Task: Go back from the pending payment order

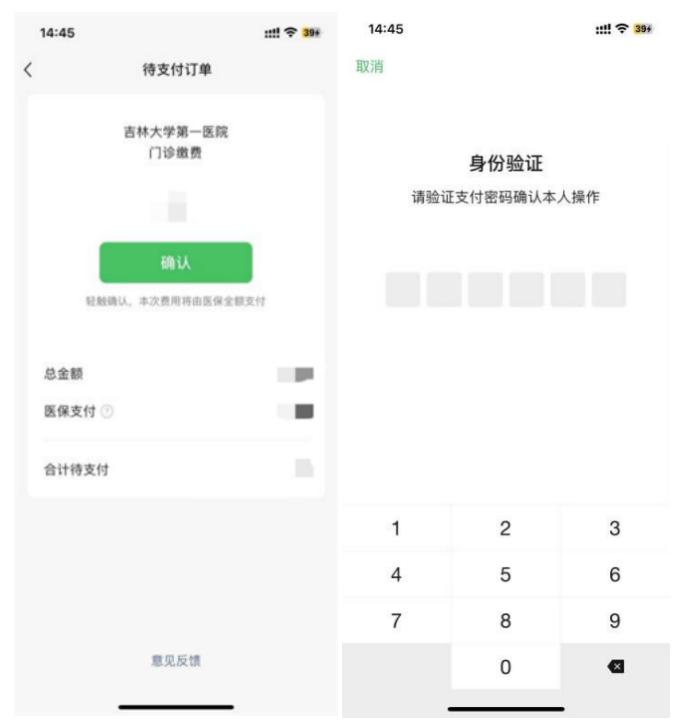Action: 28,69
